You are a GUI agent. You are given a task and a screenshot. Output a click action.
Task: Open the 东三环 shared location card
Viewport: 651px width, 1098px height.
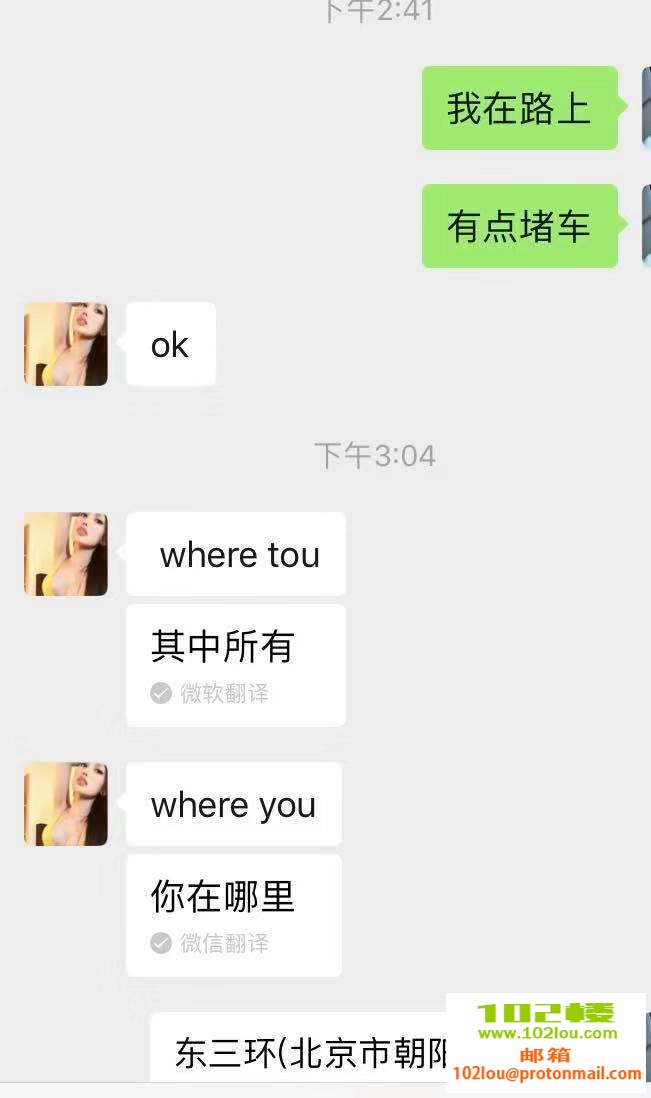pyautogui.click(x=300, y=1052)
